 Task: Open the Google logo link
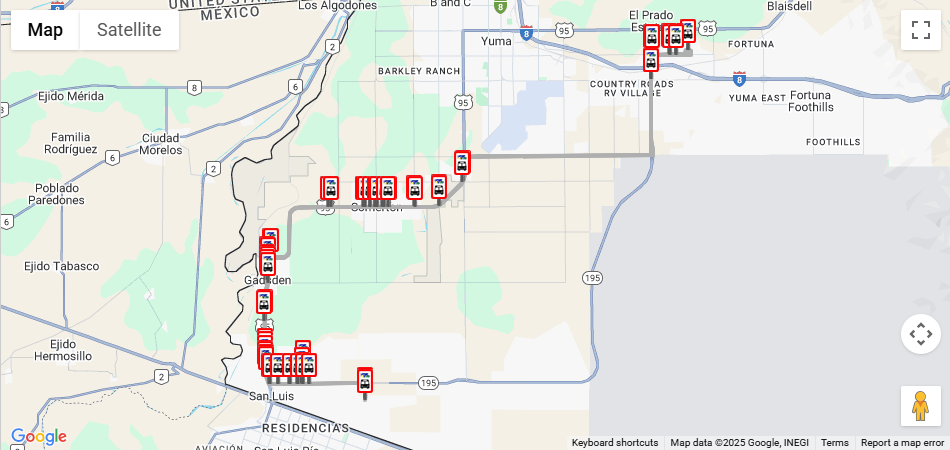pyautogui.click(x=38, y=437)
